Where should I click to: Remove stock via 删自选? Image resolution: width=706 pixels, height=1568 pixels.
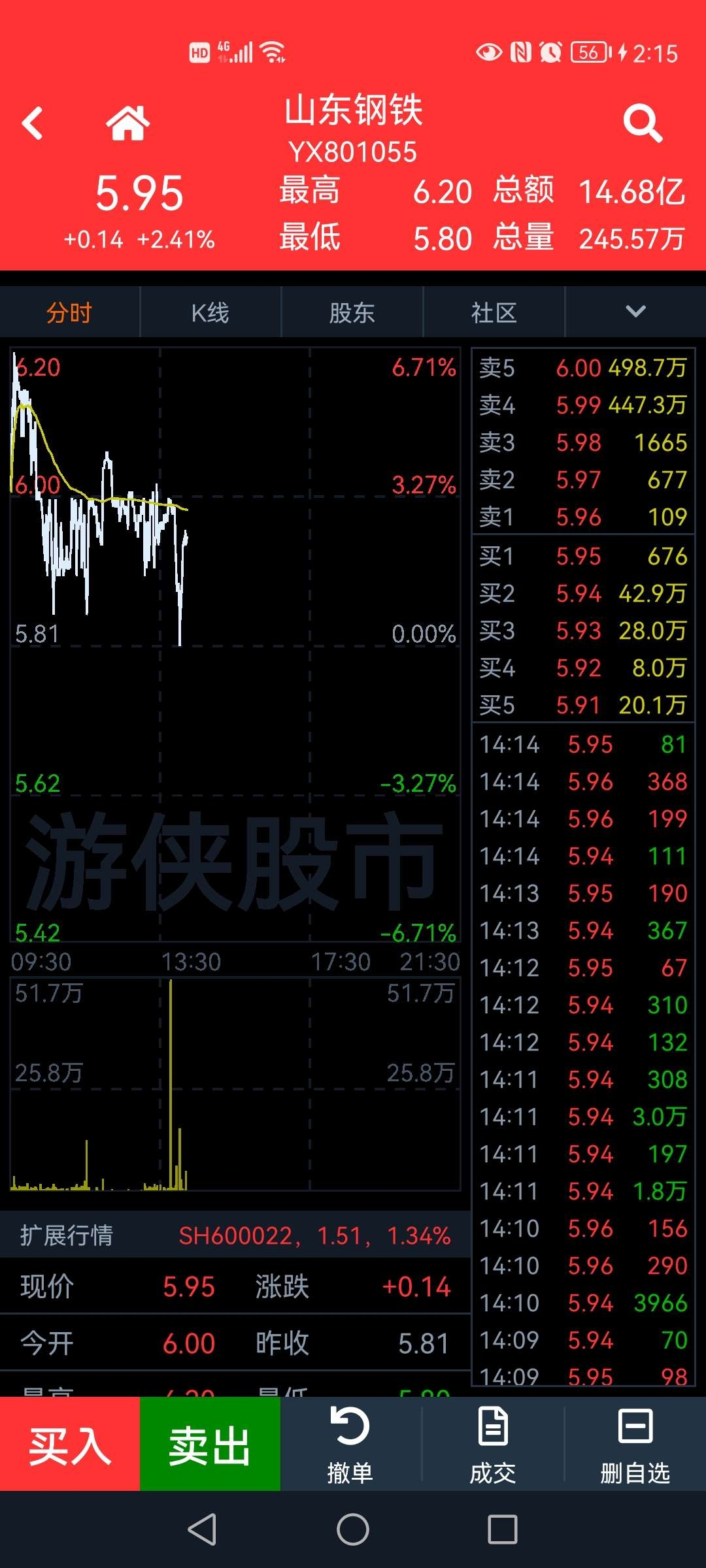click(x=635, y=1444)
